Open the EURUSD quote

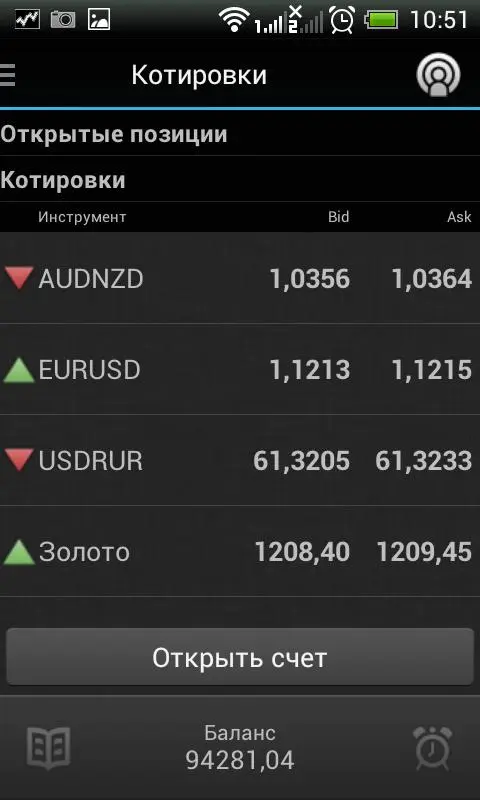click(240, 369)
